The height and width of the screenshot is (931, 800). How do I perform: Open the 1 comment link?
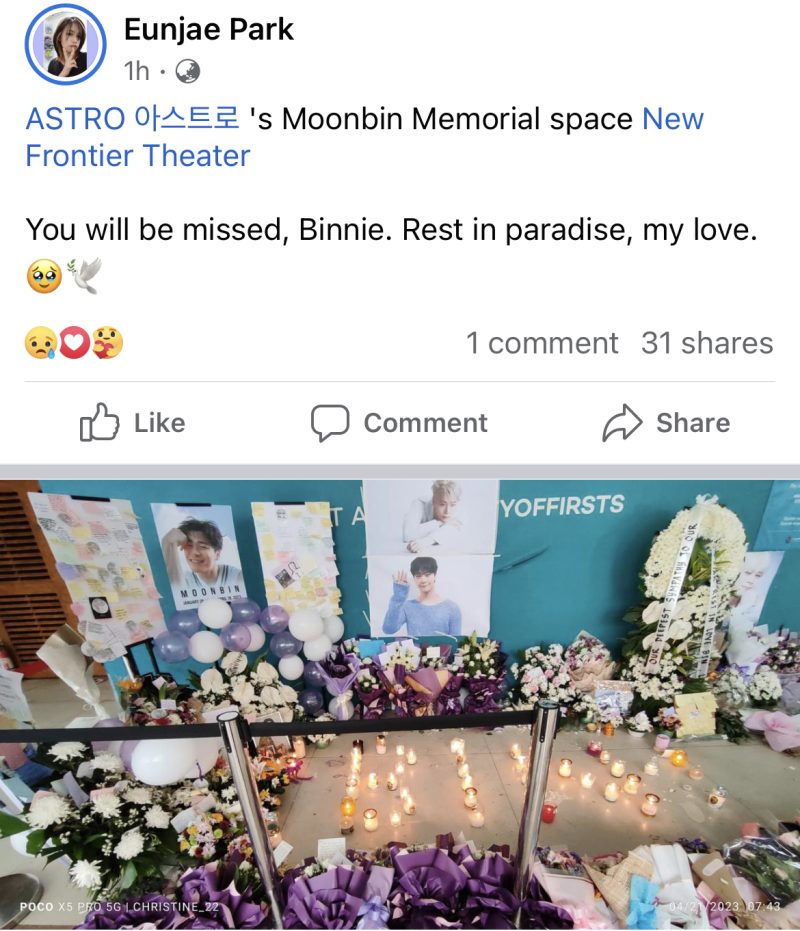(541, 343)
